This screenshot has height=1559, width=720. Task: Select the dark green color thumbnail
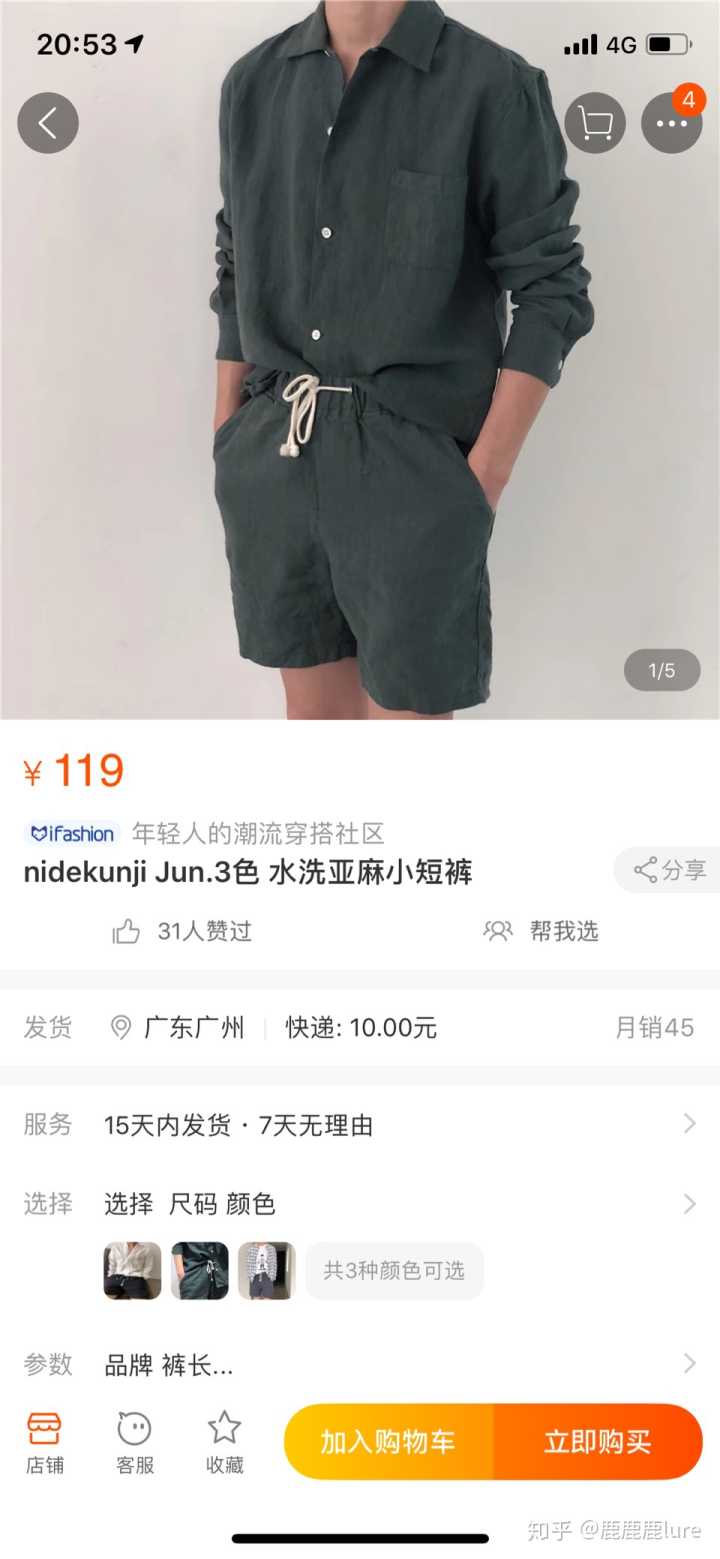coord(199,1271)
